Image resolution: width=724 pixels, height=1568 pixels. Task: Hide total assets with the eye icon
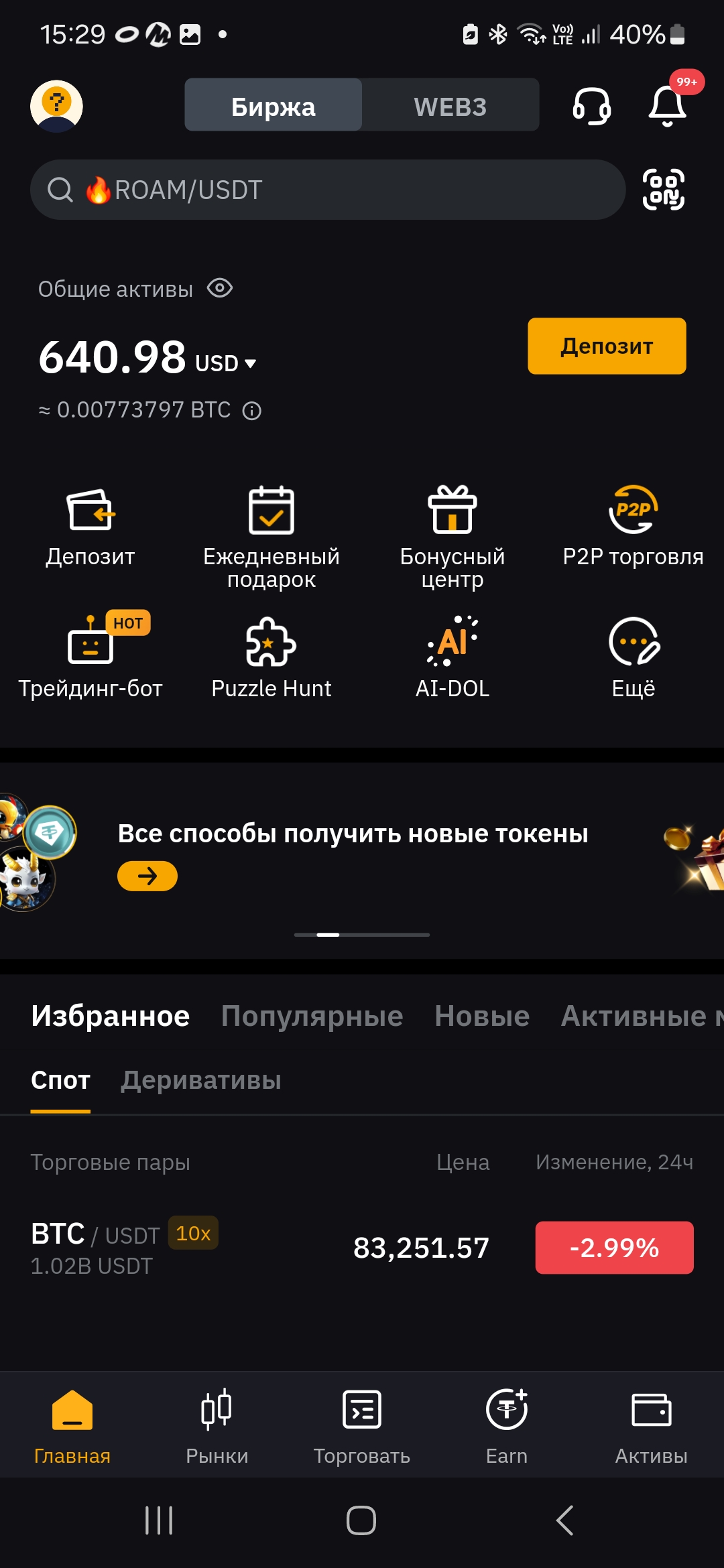[x=220, y=288]
